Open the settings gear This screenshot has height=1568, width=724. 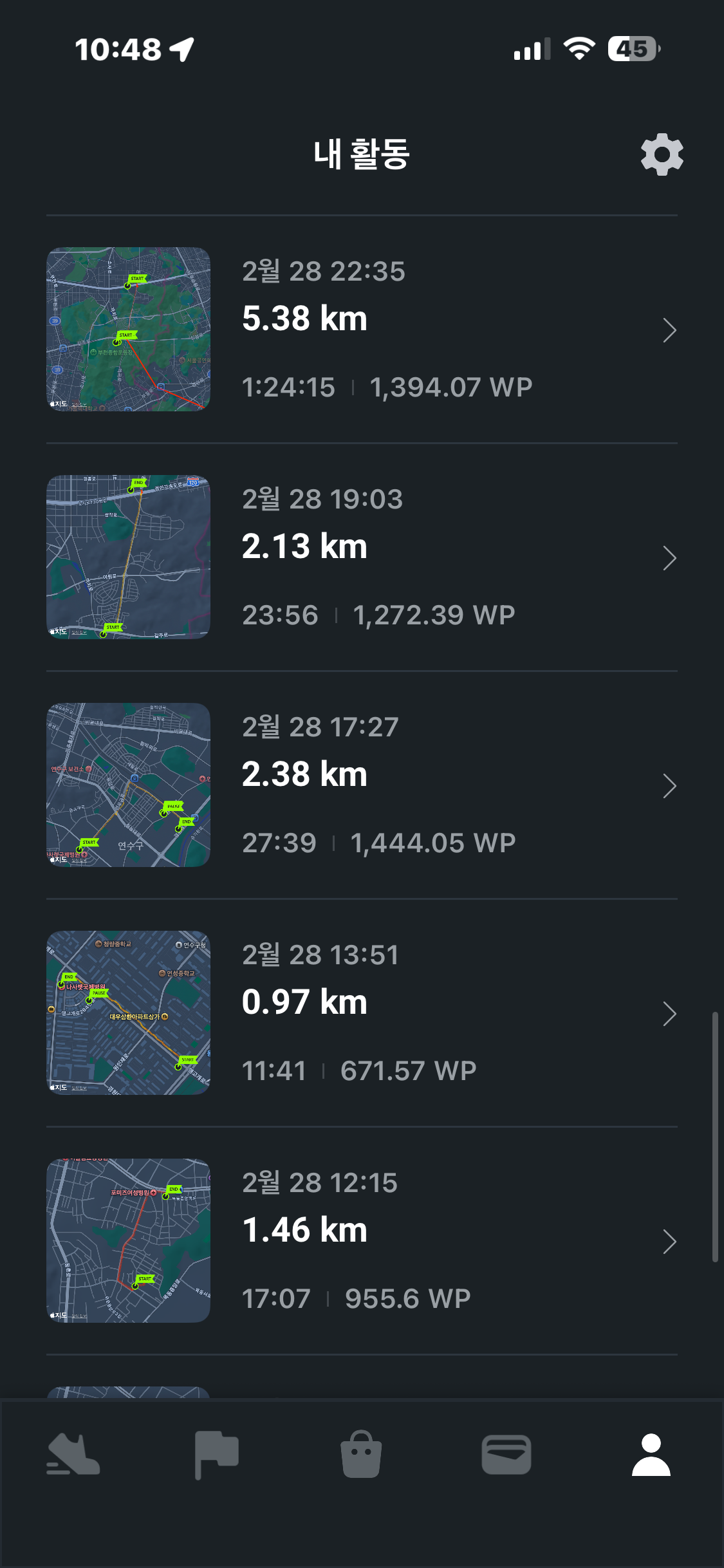(662, 154)
